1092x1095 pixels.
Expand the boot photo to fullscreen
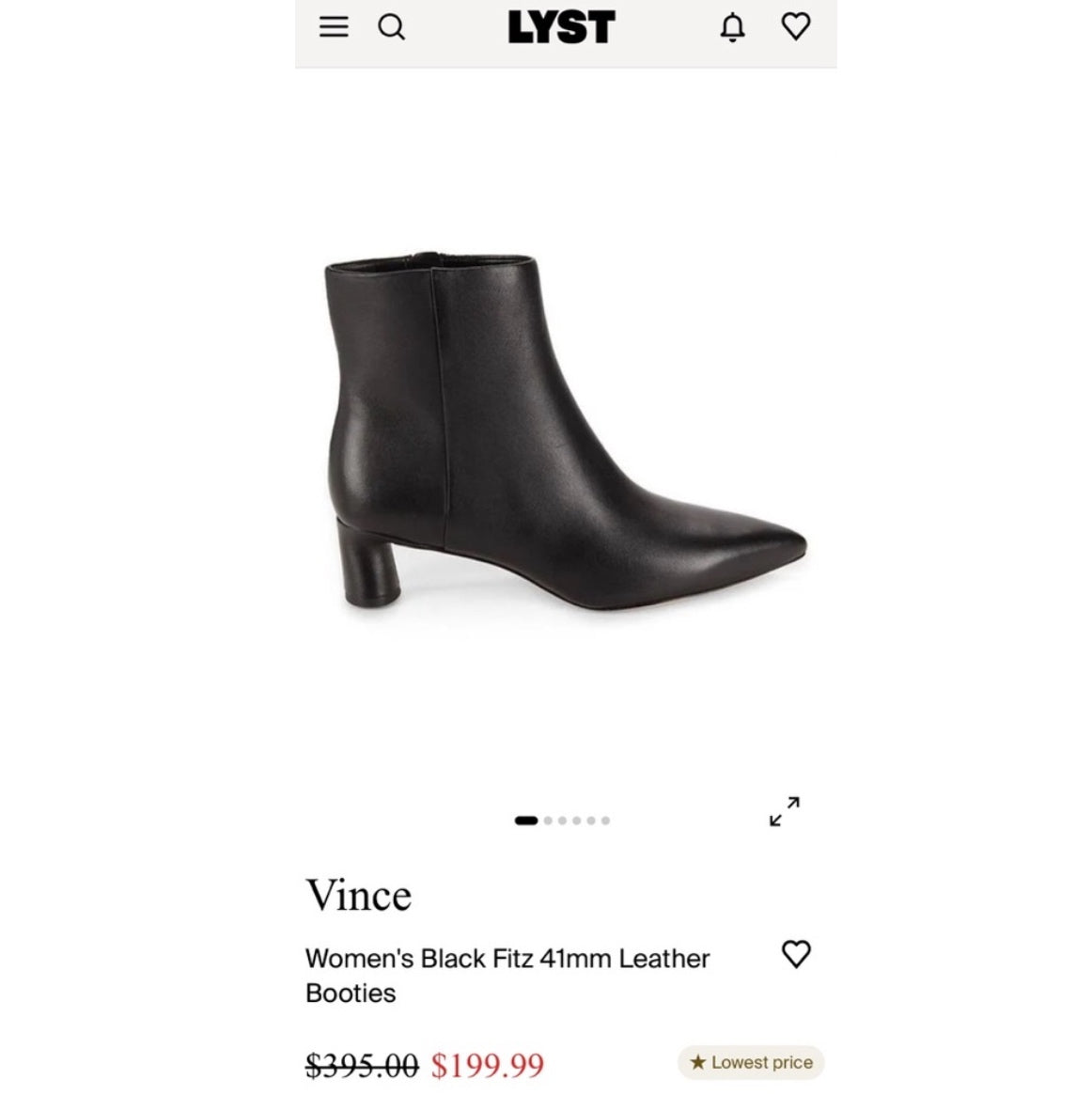pos(784,811)
